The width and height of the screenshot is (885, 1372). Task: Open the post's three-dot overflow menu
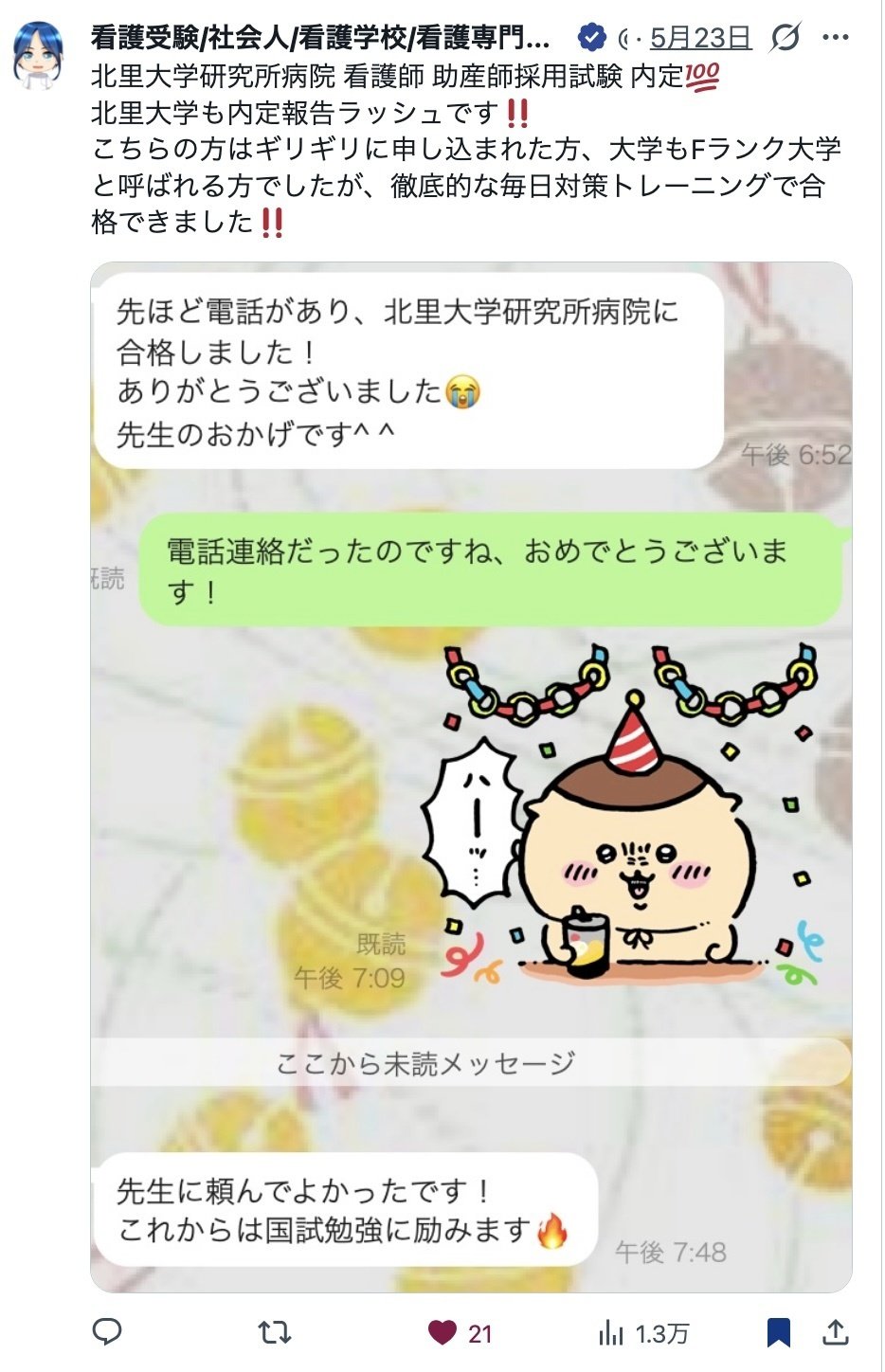click(x=835, y=38)
